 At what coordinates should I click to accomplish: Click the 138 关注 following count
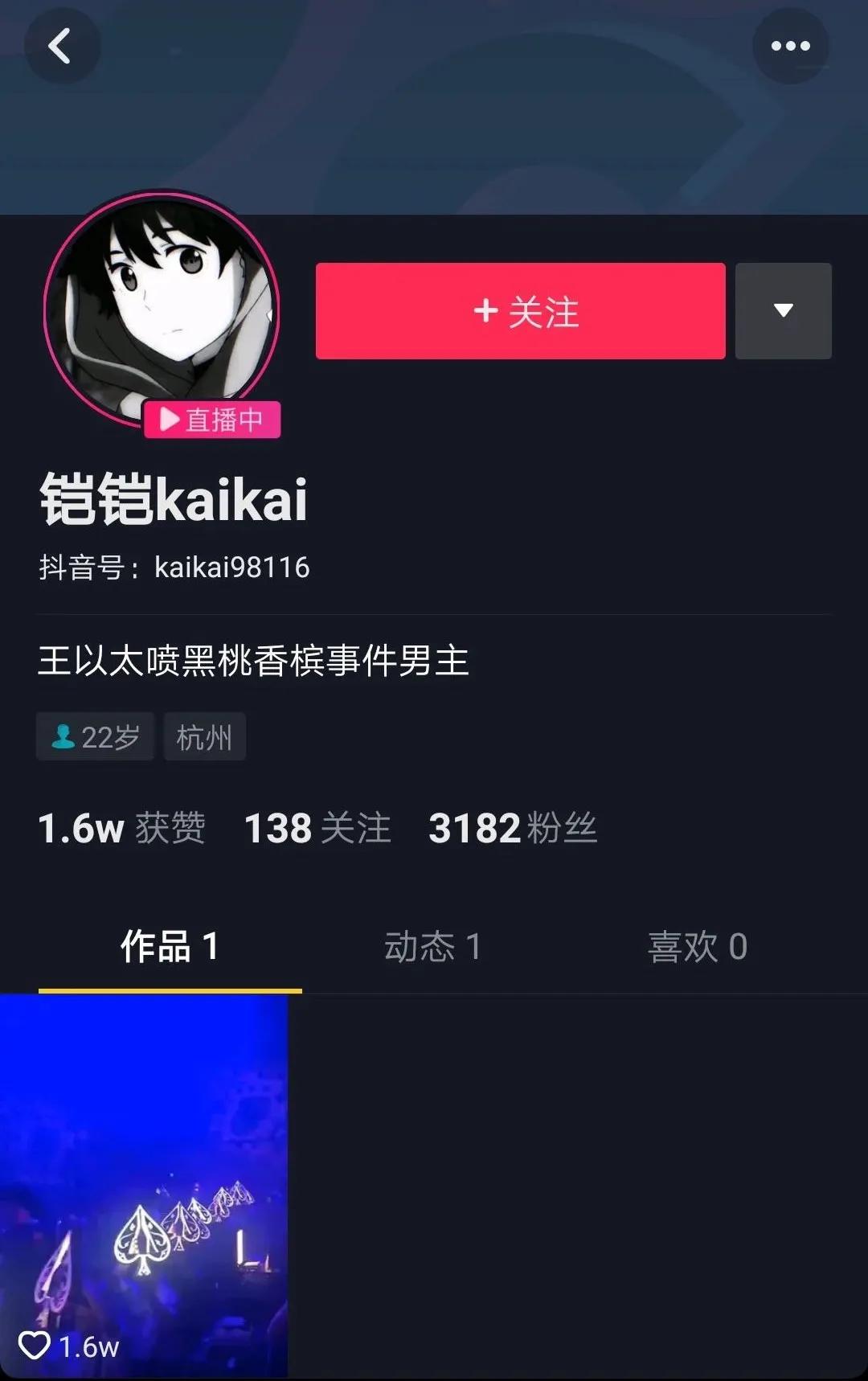pos(318,830)
